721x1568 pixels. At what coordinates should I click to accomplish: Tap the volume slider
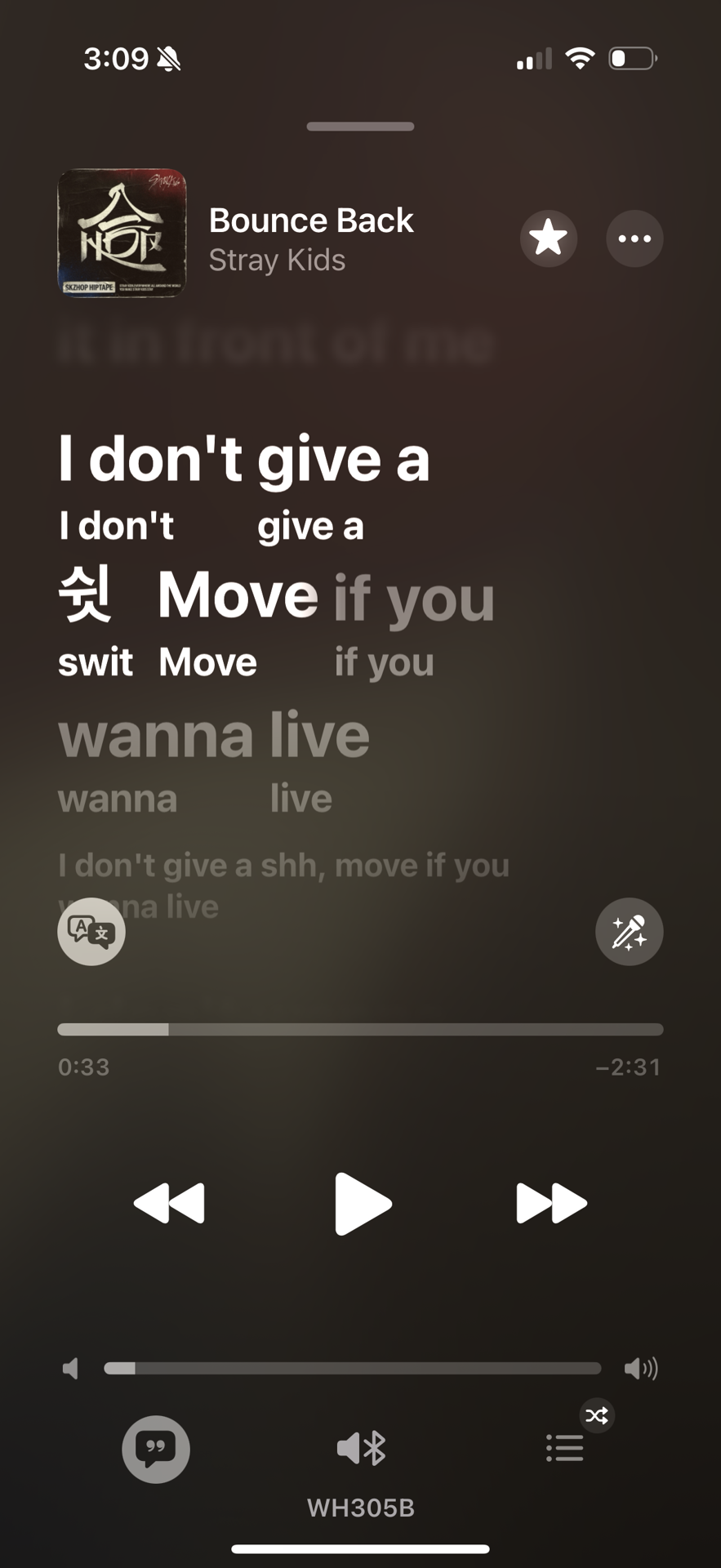pos(353,1368)
